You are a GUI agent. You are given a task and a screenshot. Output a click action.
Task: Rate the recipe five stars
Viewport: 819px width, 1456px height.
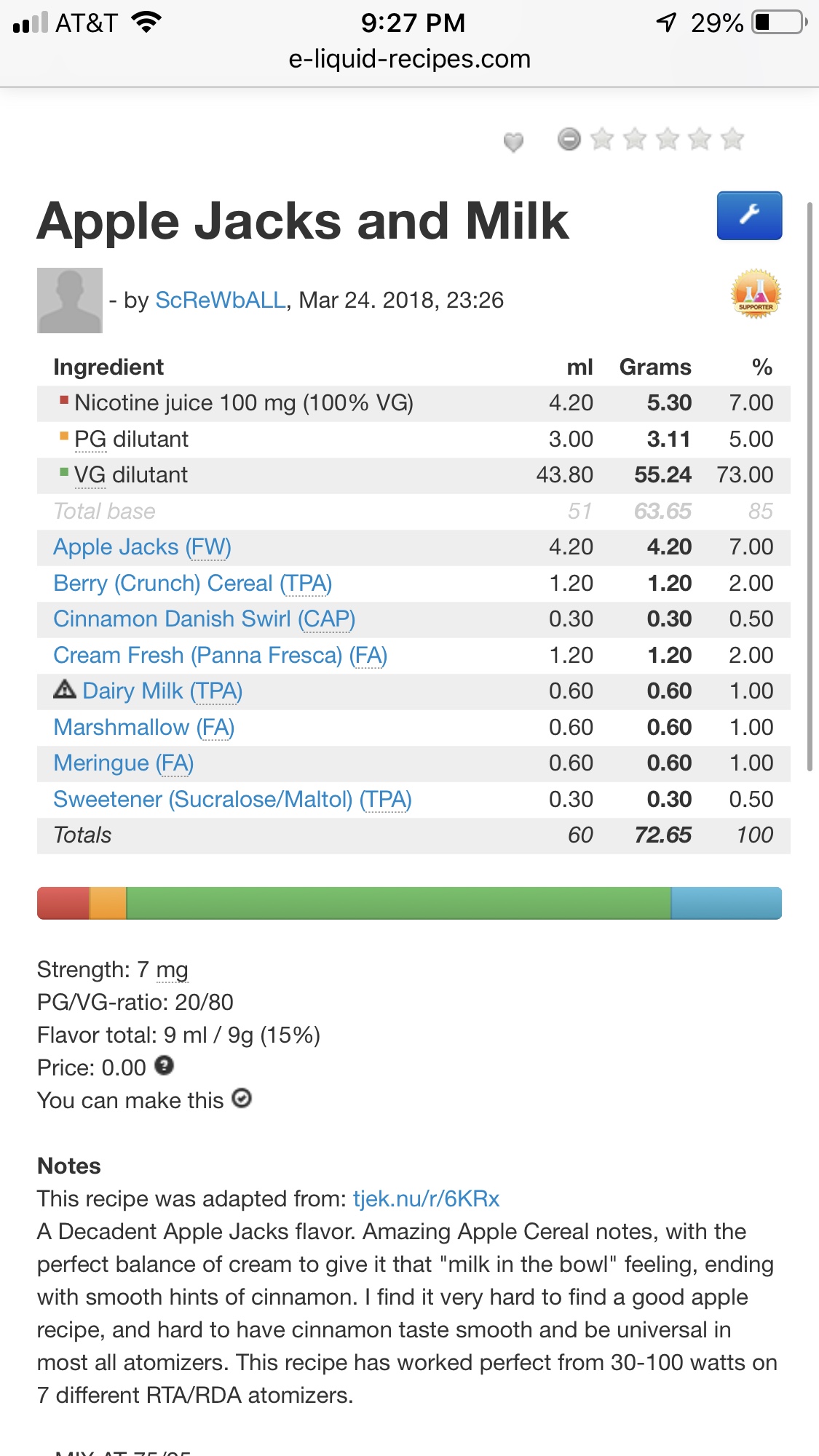[732, 138]
